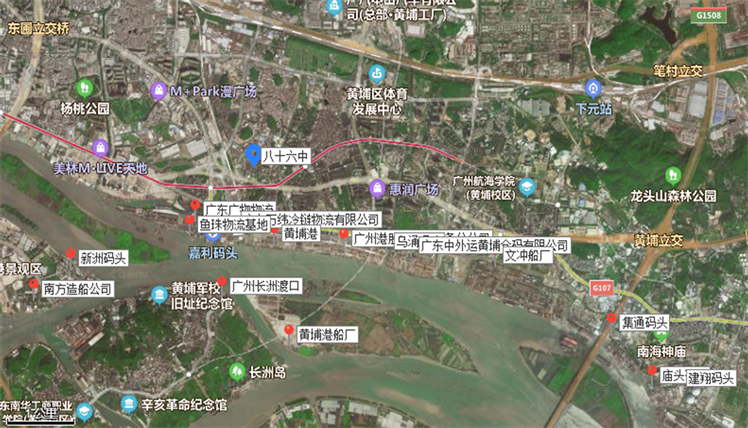Open the 黄埔港船厂 marker
748x428 pixels.
pyautogui.click(x=288, y=332)
